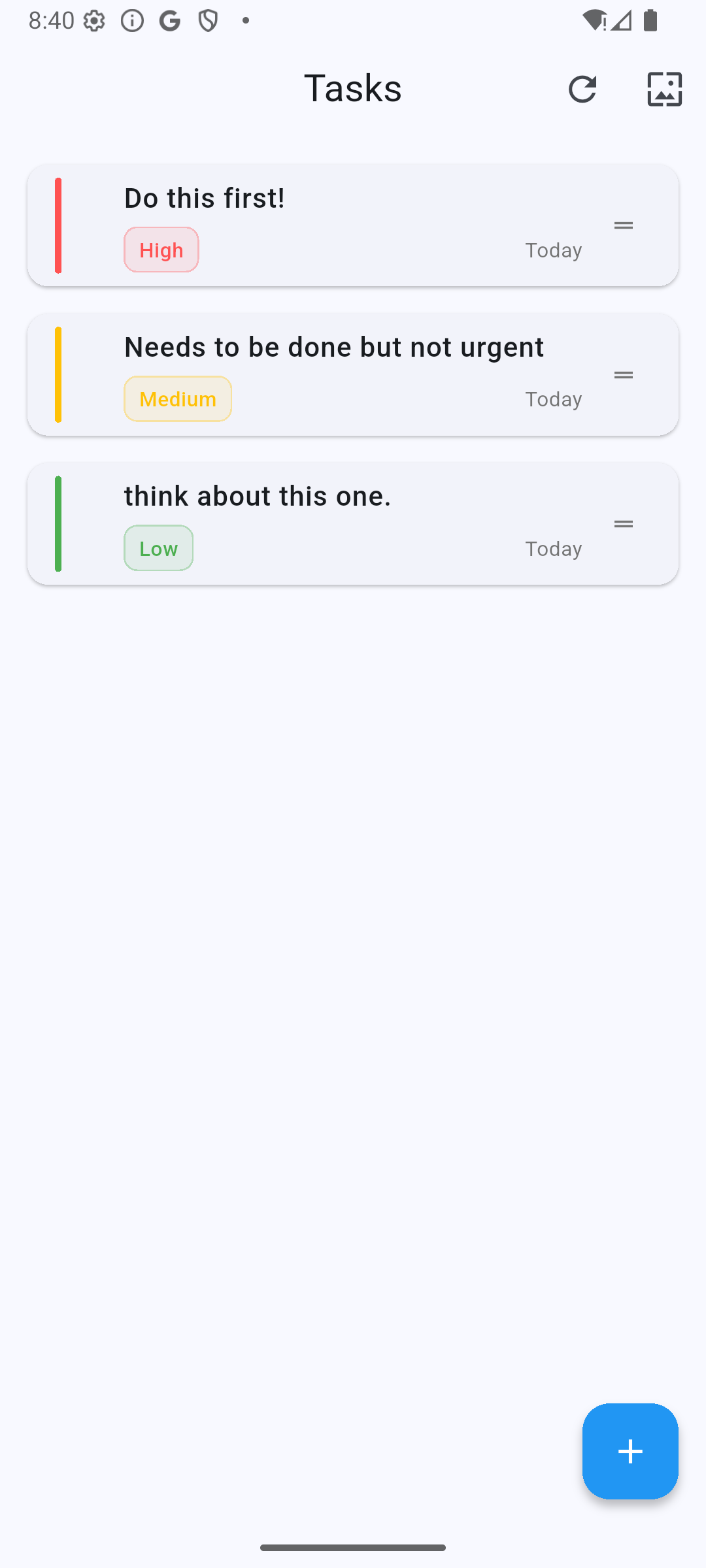
Task: Click 'Today' on the High priority task
Action: [553, 249]
